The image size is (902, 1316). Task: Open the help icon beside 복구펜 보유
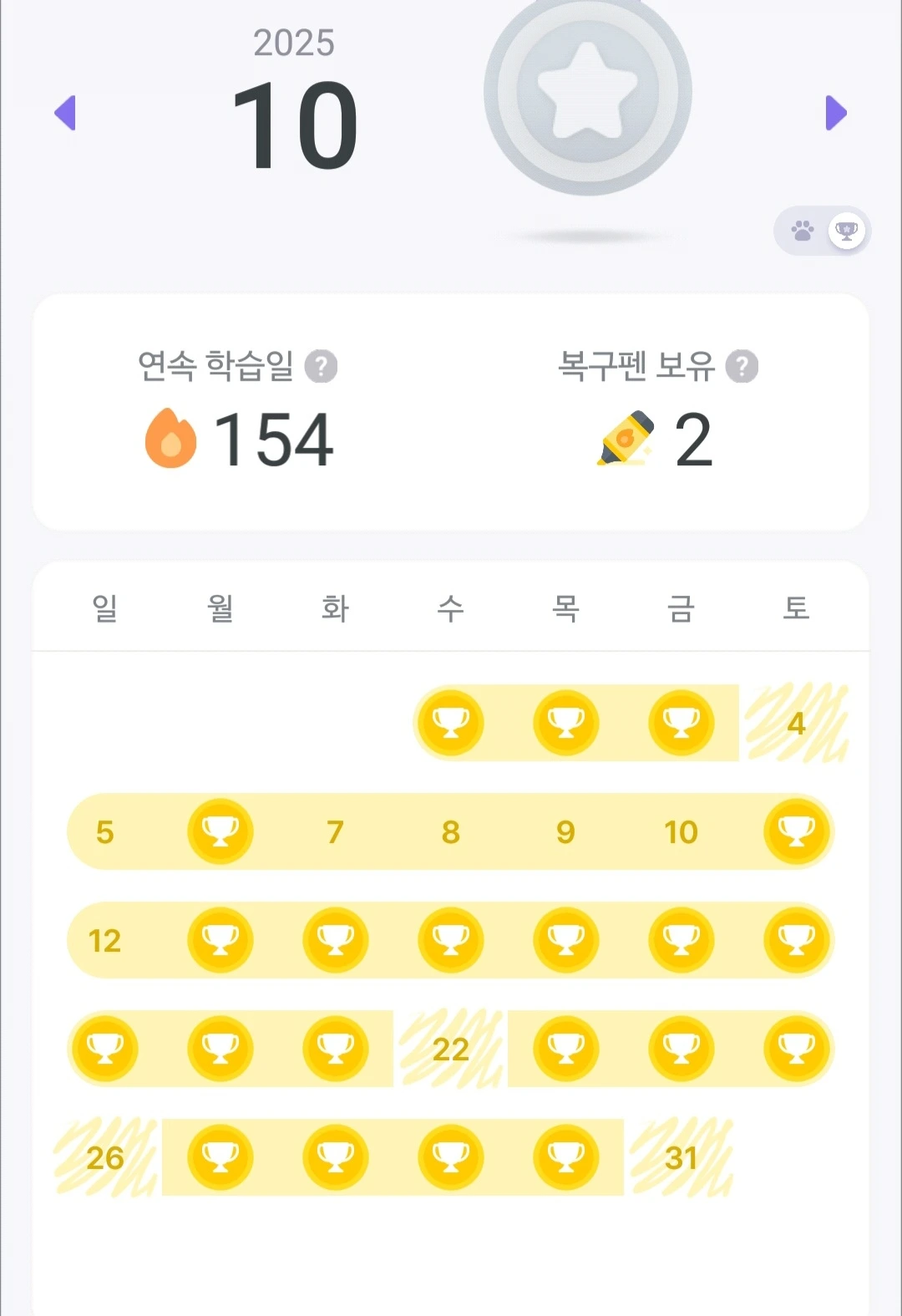742,366
